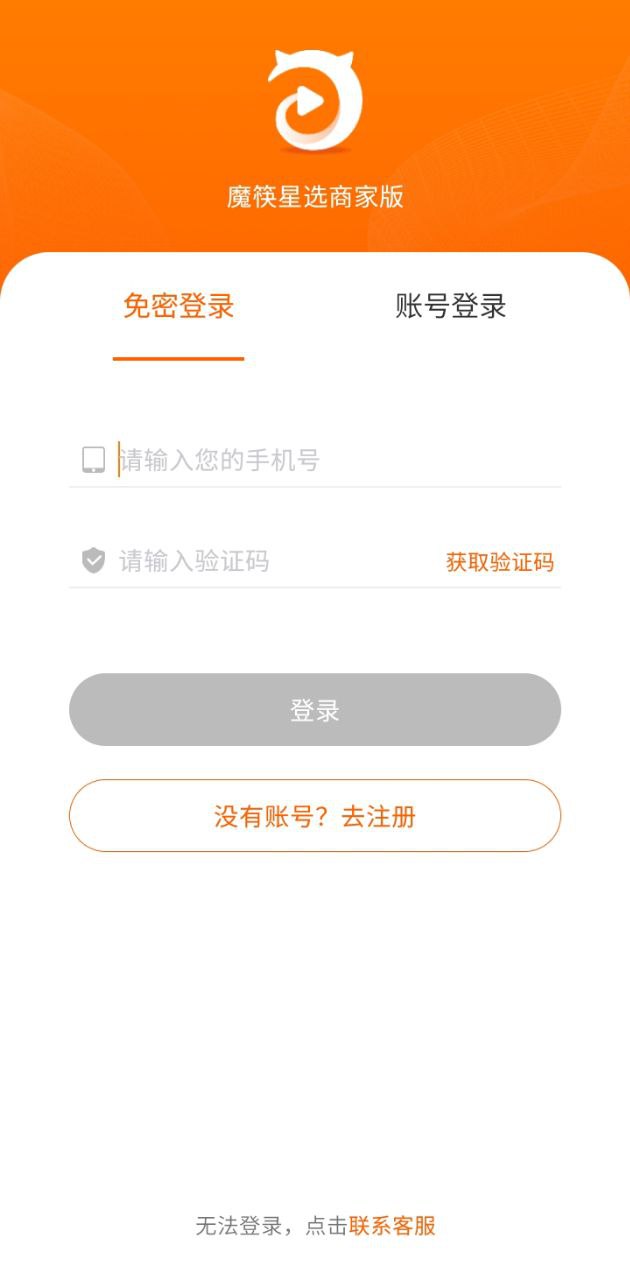Screen dimensions: 630x1280
Task: Focus the phone number input field
Action: click(x=330, y=460)
